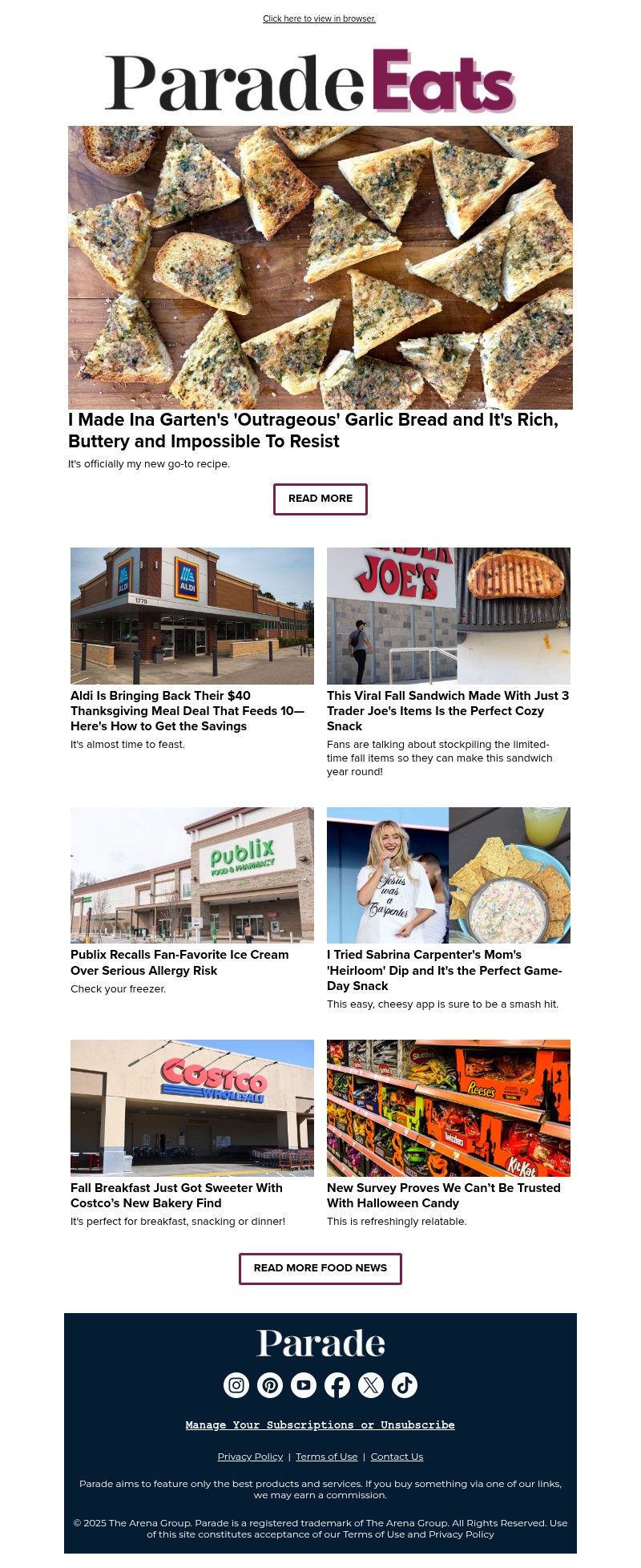The image size is (641, 1568).
Task: Open the Privacy Policy link
Action: click(250, 1457)
